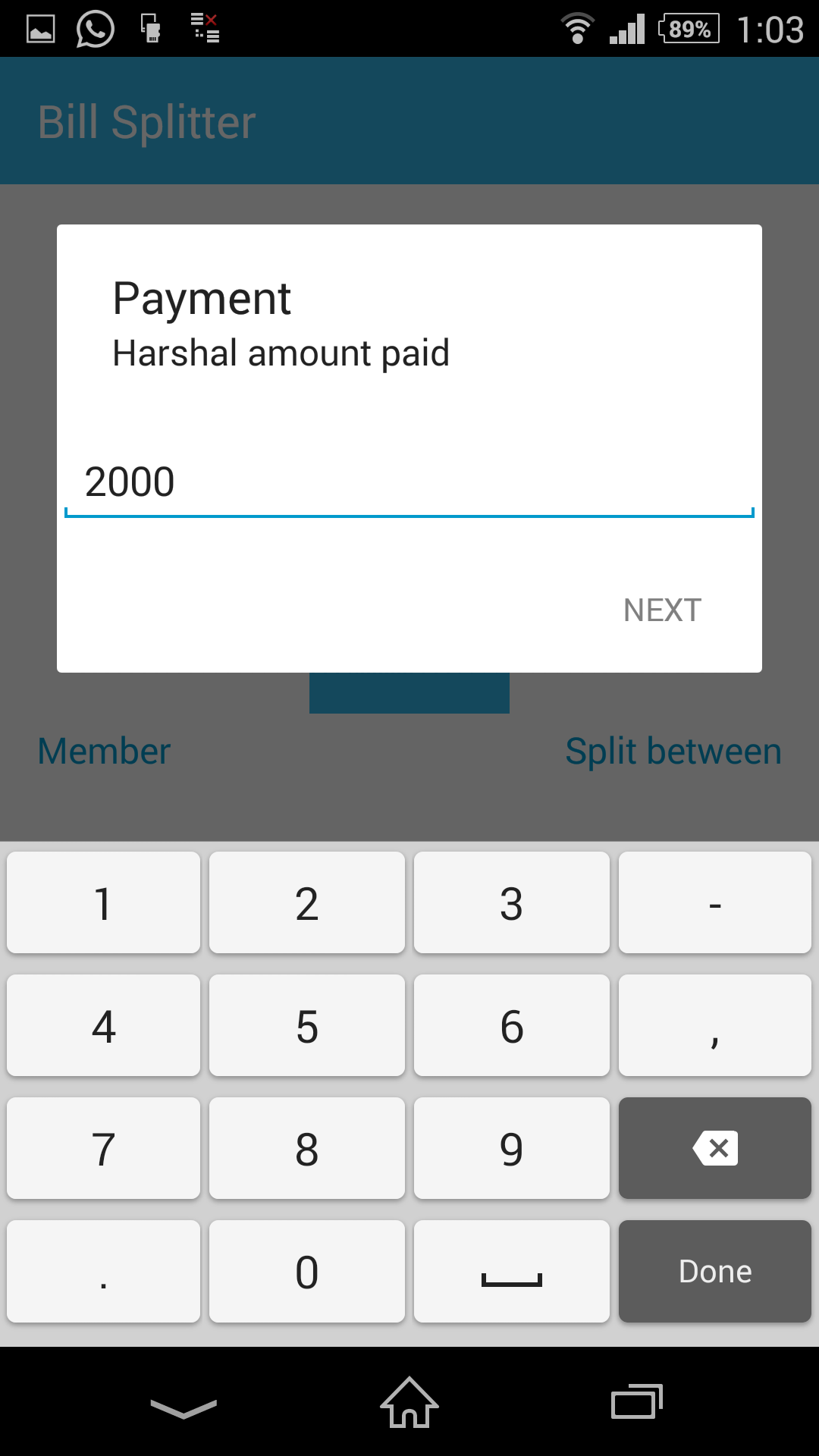Open recent apps from the navigation bar

[x=637, y=1402]
